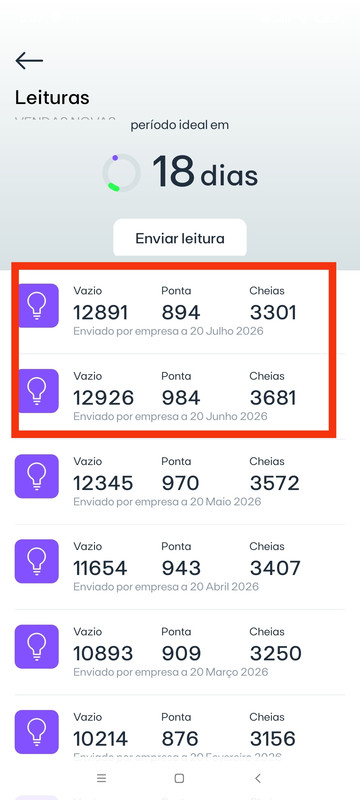Open the reading with Vazio 10214
Screen dimensions: 360x800
pos(180,732)
